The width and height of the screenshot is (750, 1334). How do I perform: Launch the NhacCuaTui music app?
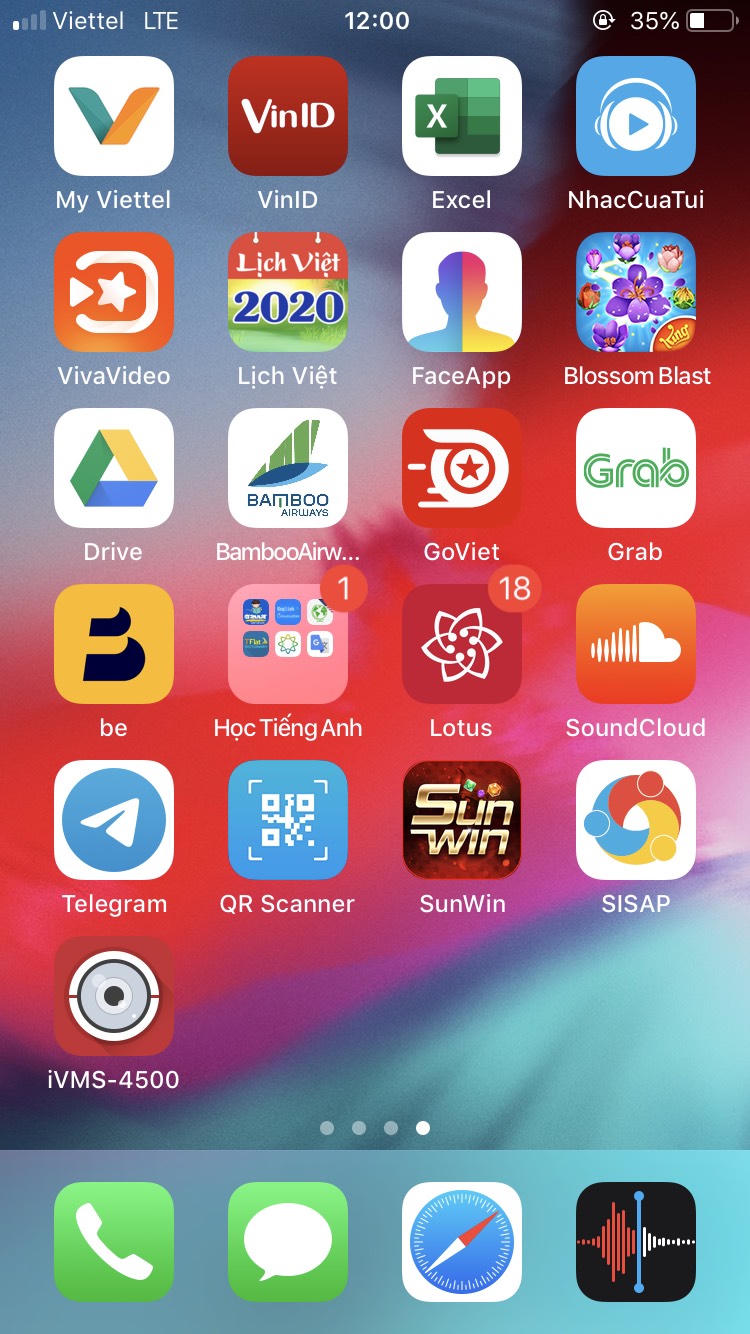coord(636,116)
